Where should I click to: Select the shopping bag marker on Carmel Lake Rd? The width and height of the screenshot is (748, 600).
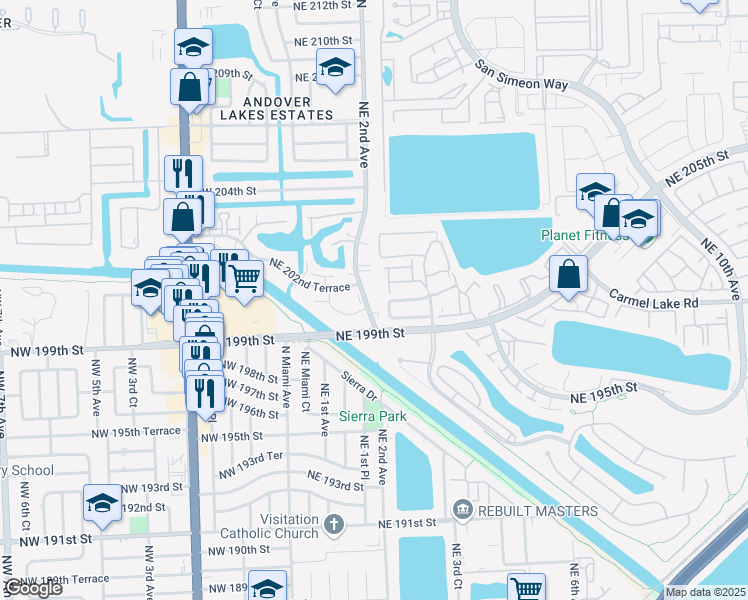point(568,278)
